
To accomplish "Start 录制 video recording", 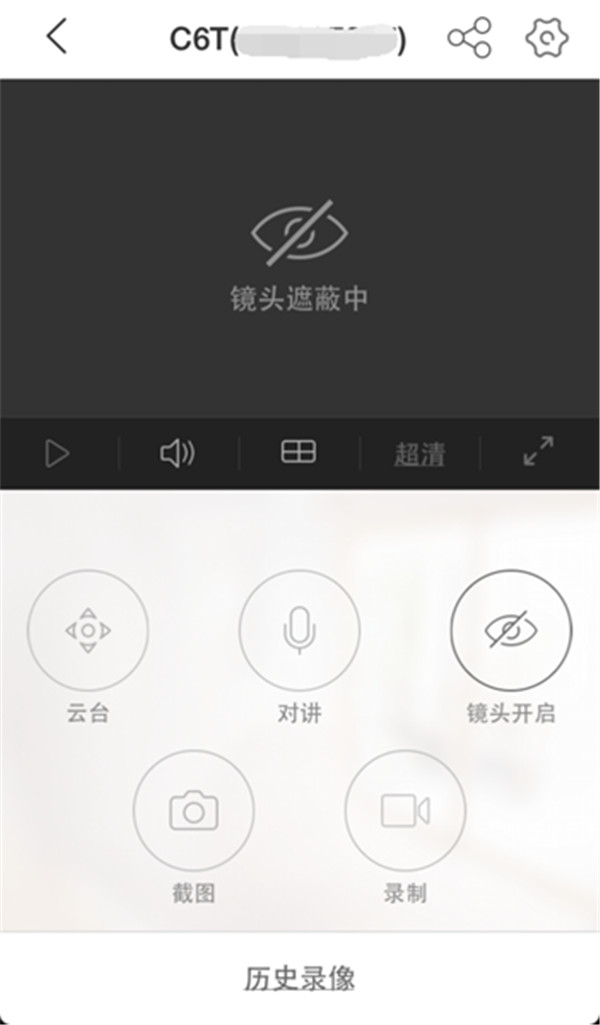I will [405, 811].
